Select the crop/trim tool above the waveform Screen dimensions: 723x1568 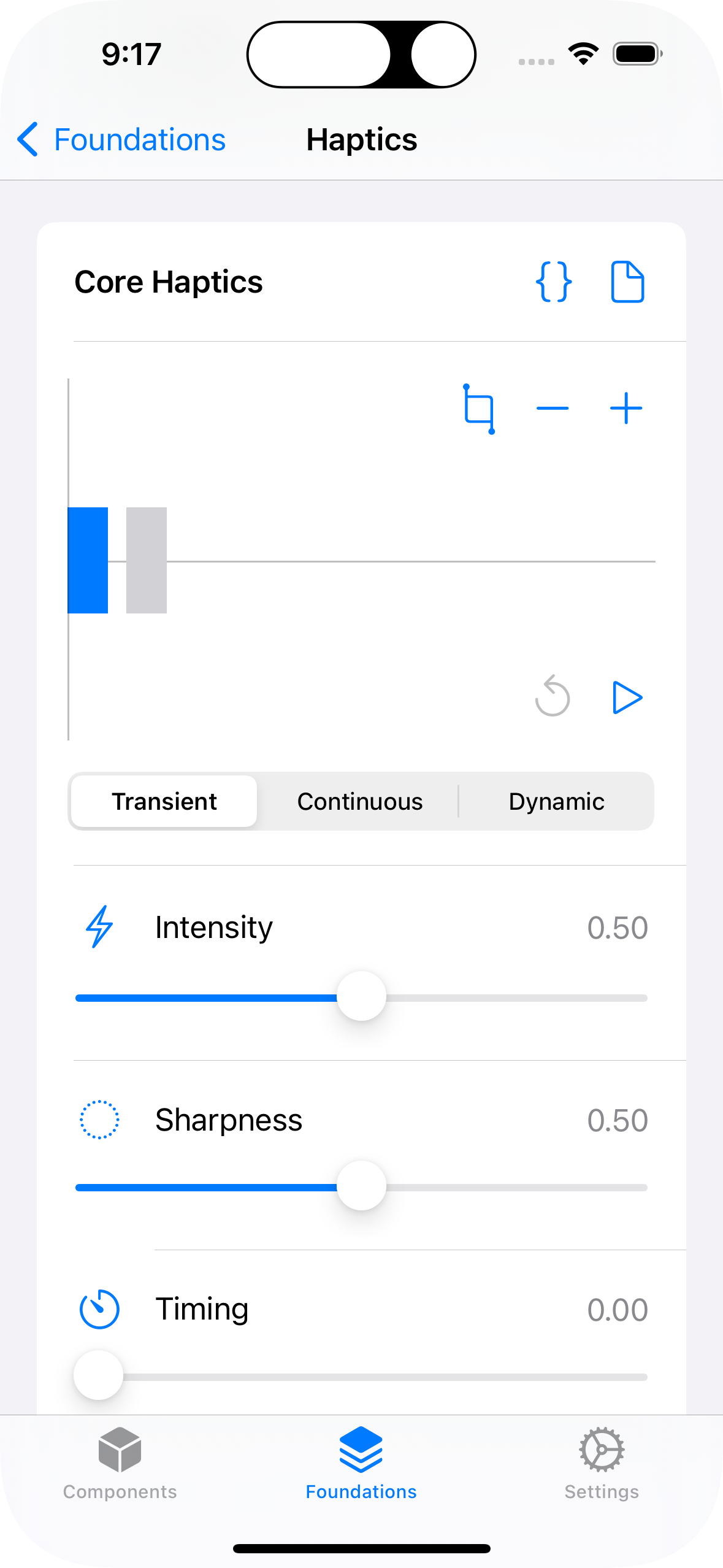pyautogui.click(x=479, y=408)
